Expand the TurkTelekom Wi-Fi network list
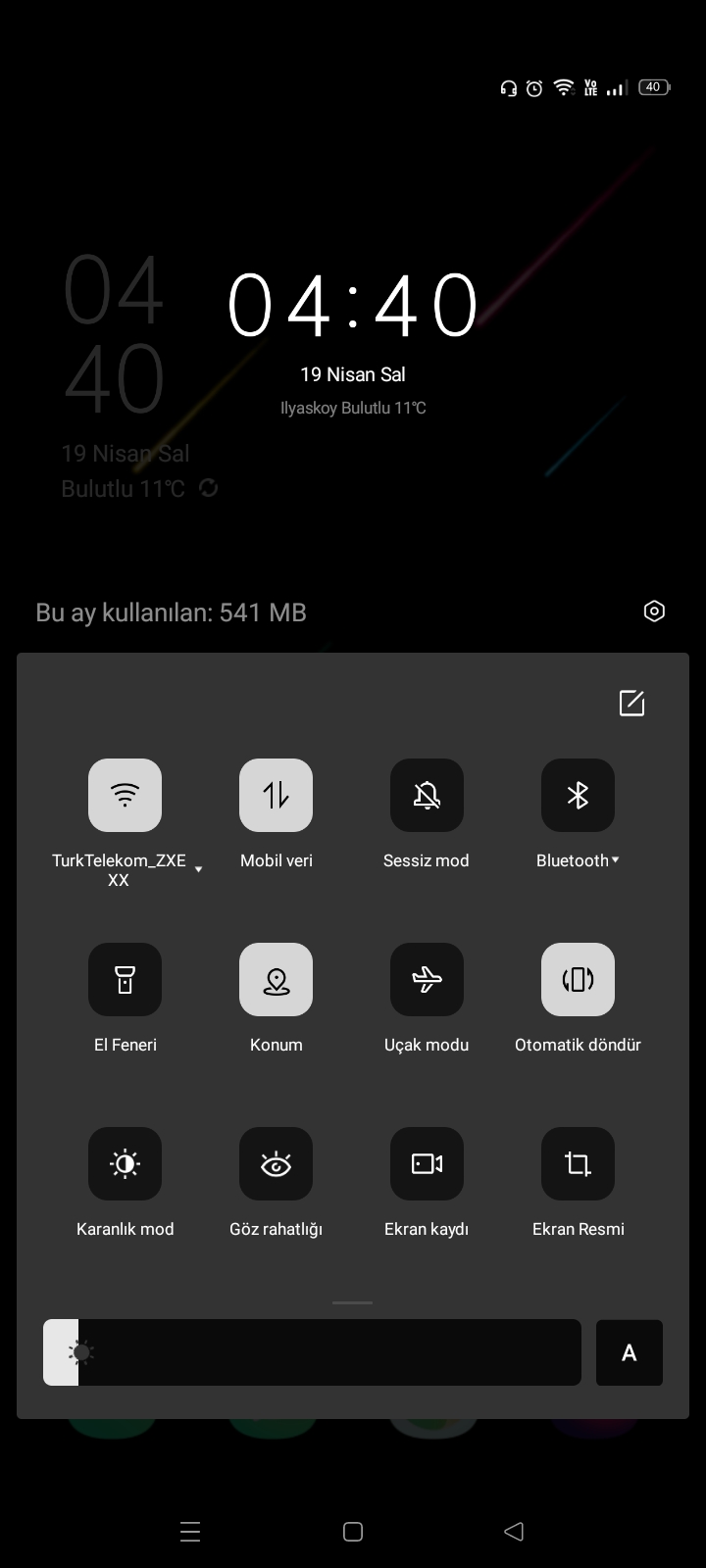This screenshot has height=1568, width=706. pyautogui.click(x=199, y=869)
